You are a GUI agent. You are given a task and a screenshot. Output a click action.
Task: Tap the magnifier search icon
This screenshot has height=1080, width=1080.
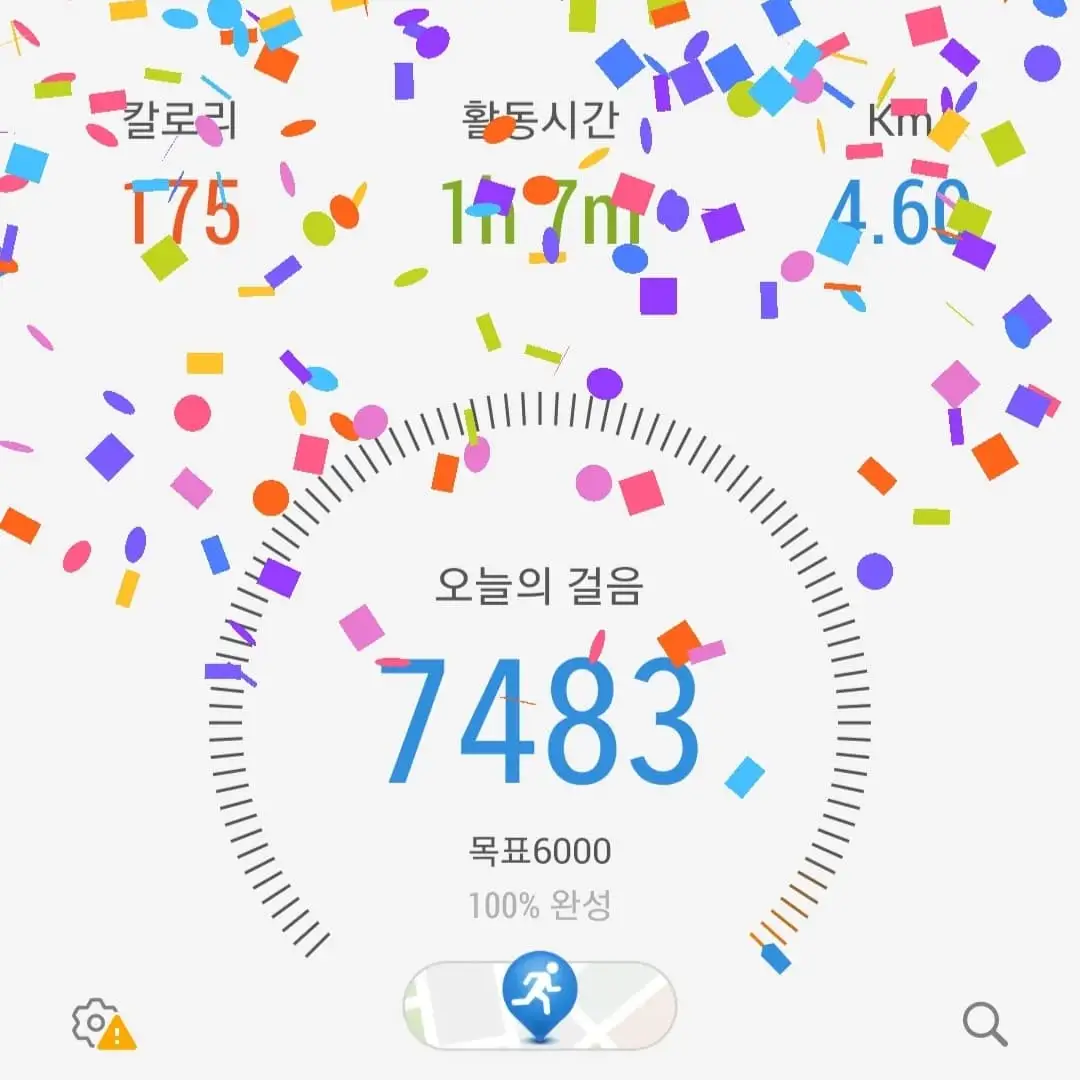pos(985,1024)
